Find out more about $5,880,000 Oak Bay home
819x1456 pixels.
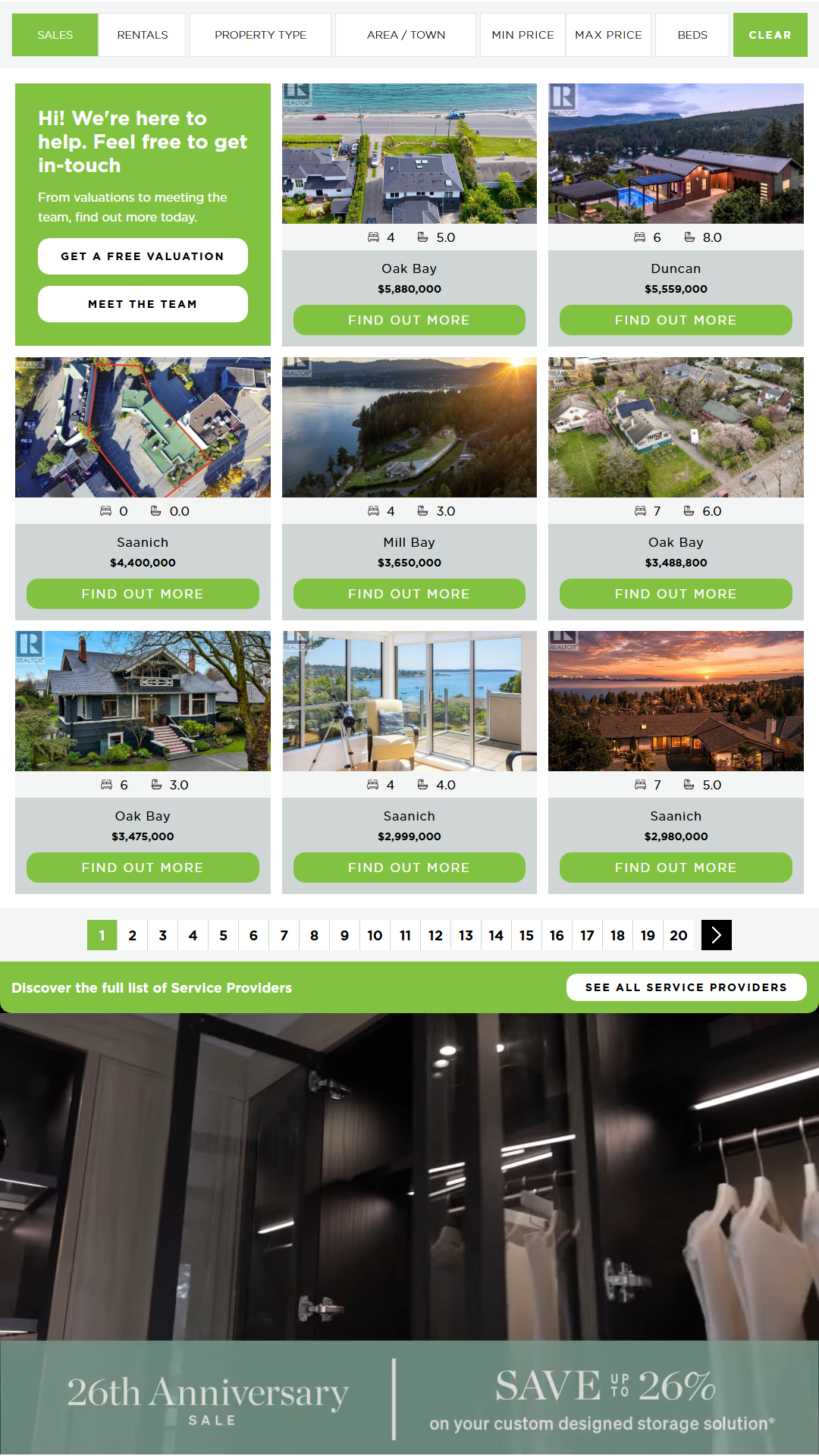point(409,320)
